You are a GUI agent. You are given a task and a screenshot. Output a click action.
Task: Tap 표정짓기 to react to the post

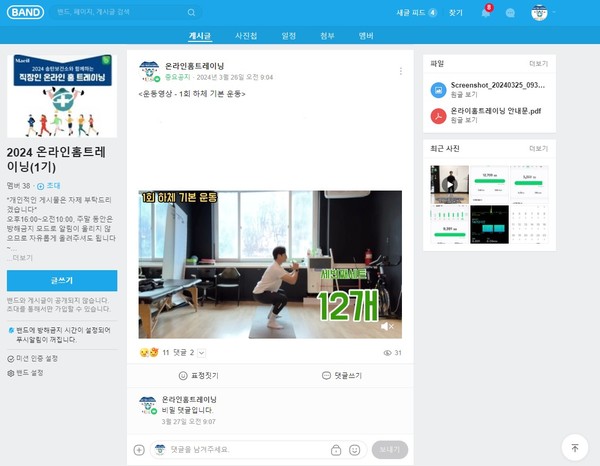point(198,375)
